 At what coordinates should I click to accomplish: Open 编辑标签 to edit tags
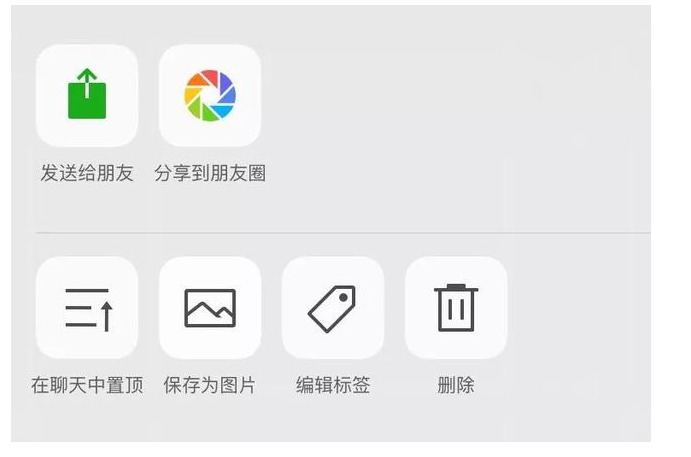pos(333,308)
